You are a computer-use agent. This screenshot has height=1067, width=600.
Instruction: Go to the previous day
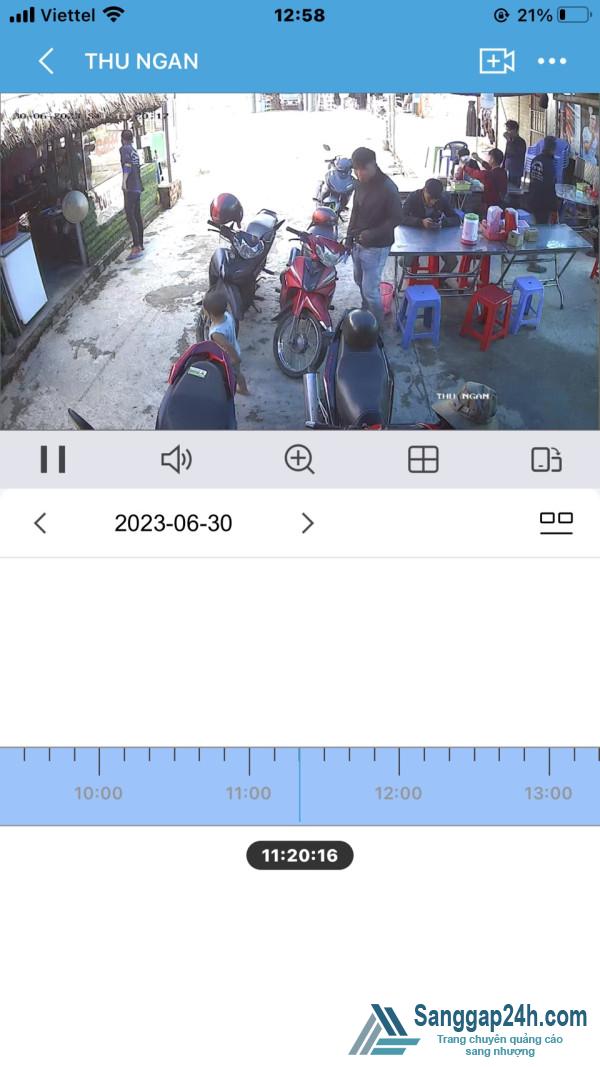point(40,523)
